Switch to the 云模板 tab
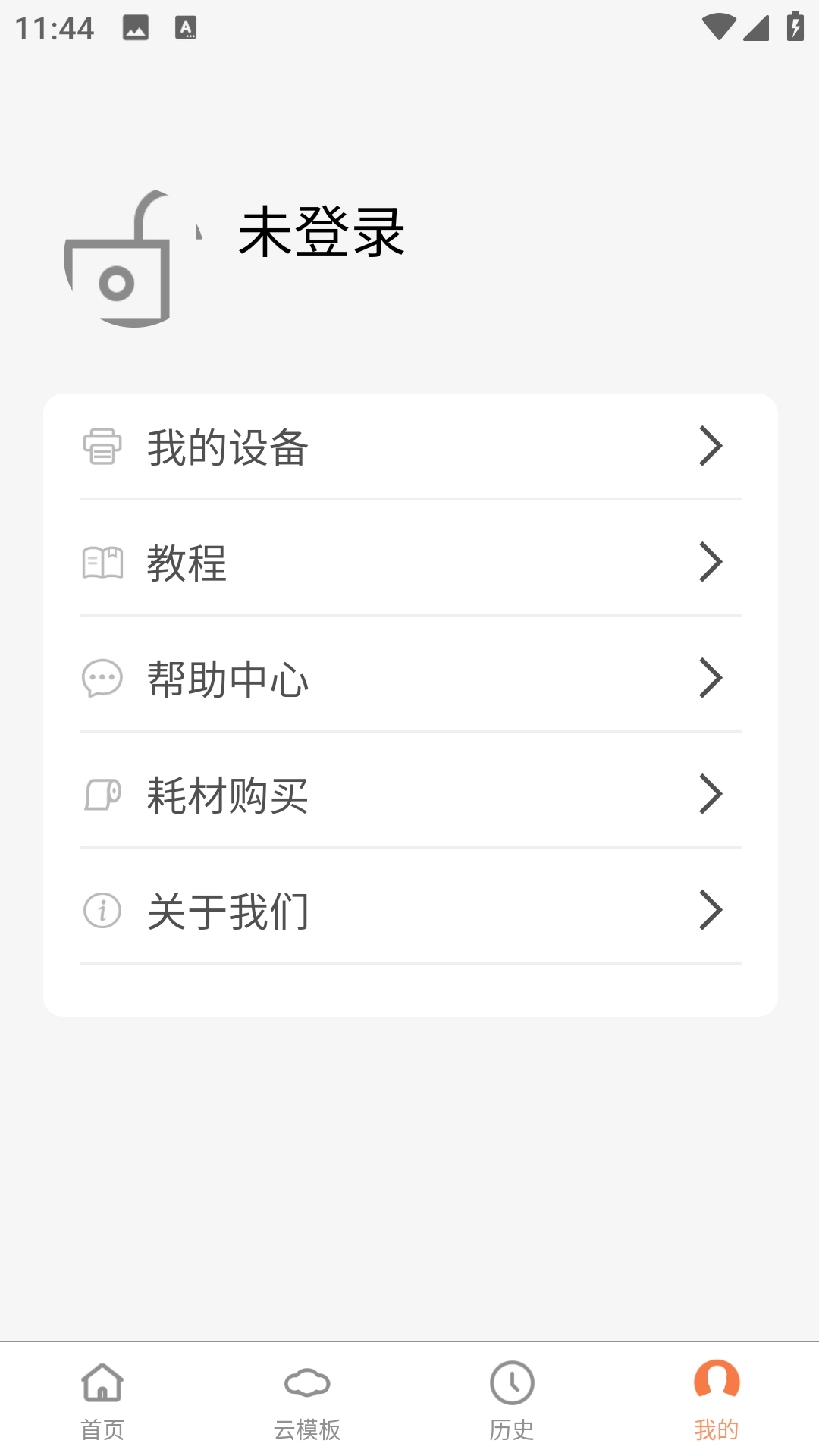 pyautogui.click(x=307, y=1407)
